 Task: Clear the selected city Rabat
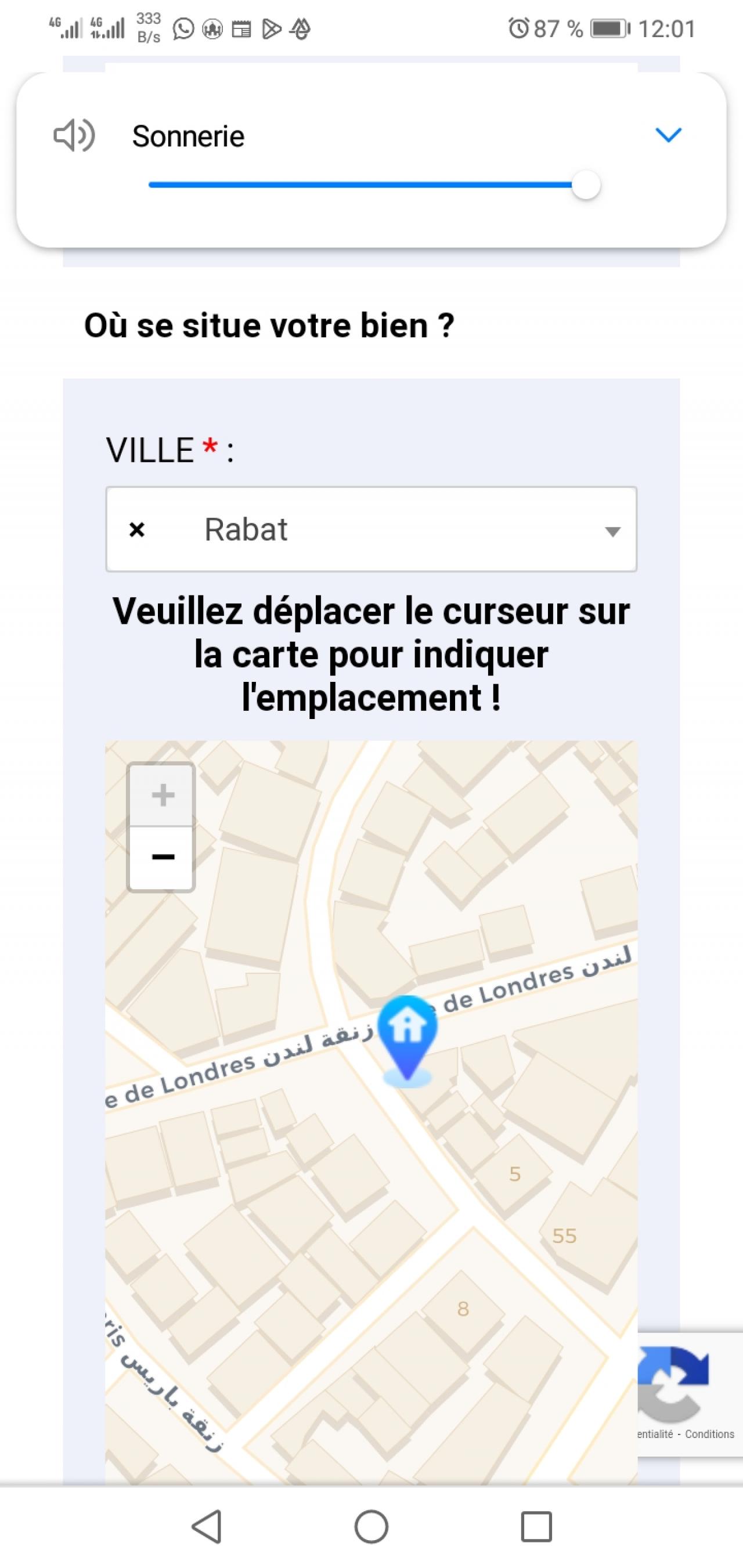coord(137,530)
